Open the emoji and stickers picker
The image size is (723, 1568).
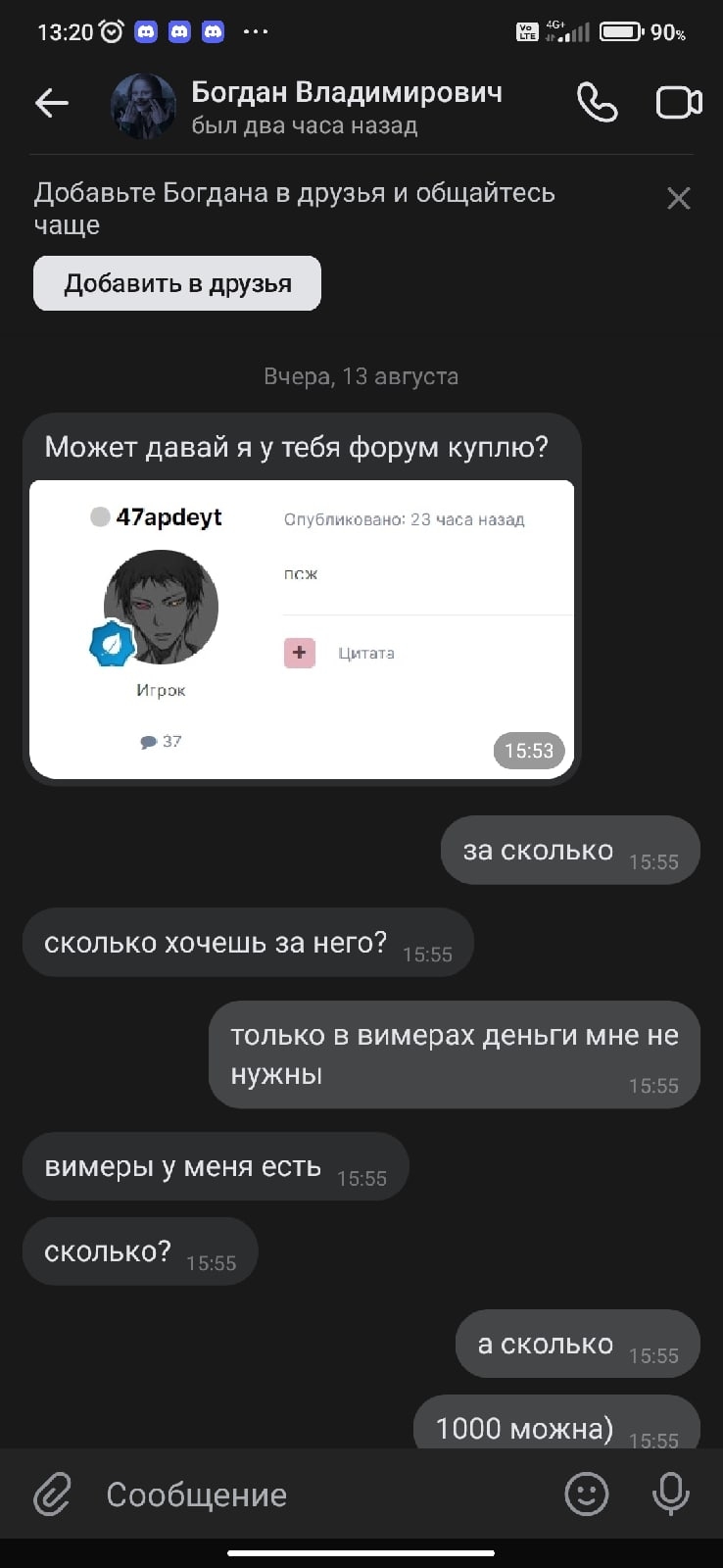[587, 1494]
